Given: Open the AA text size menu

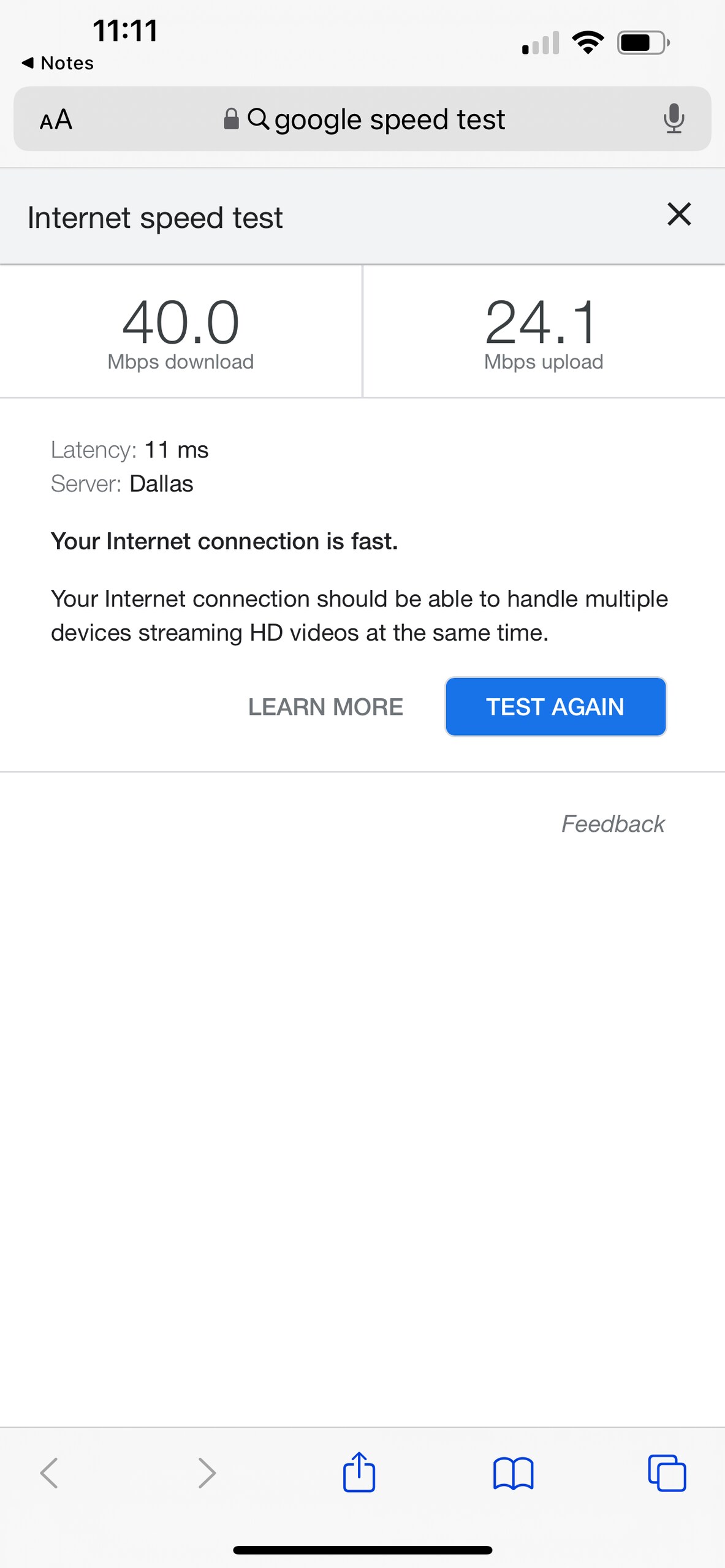Looking at the screenshot, I should tap(56, 119).
